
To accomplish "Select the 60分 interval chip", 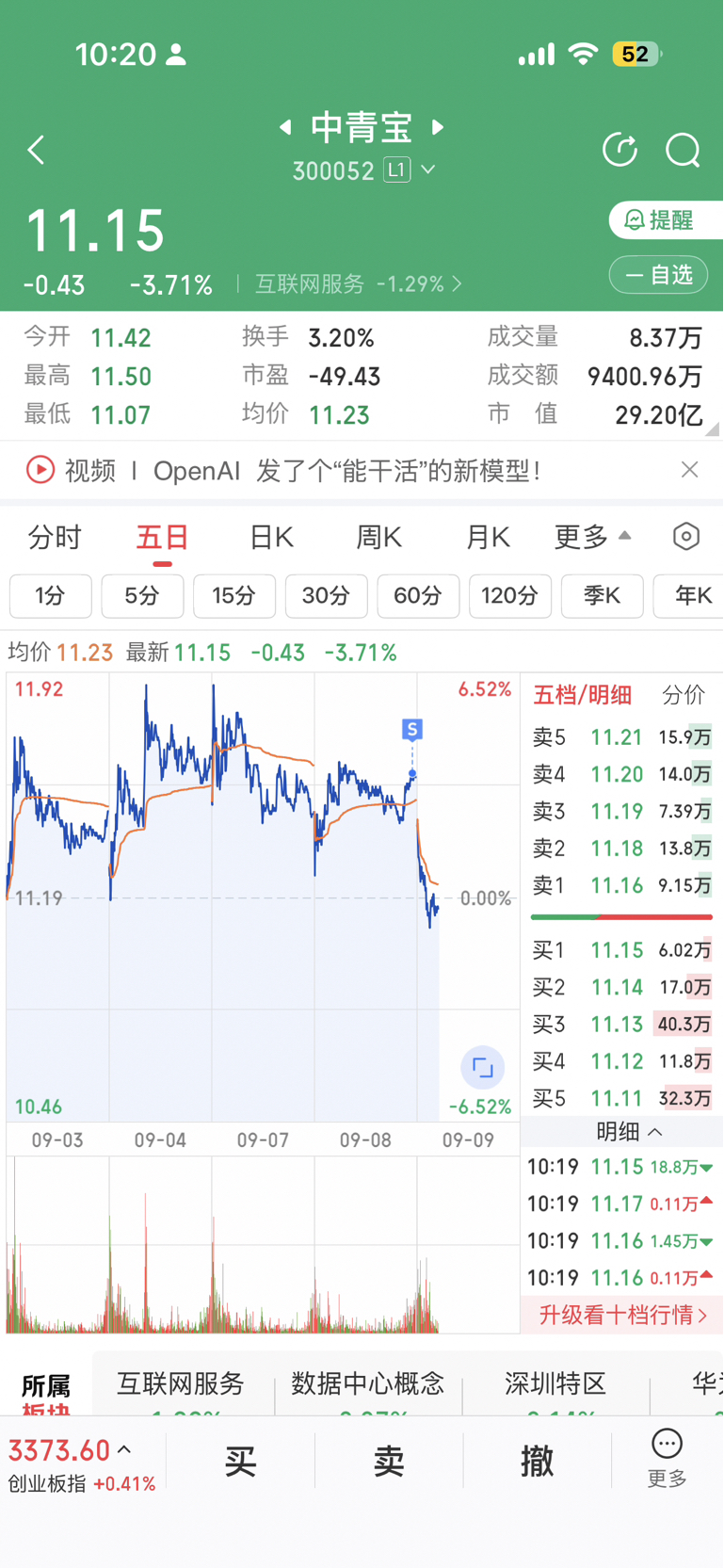I will click(418, 595).
